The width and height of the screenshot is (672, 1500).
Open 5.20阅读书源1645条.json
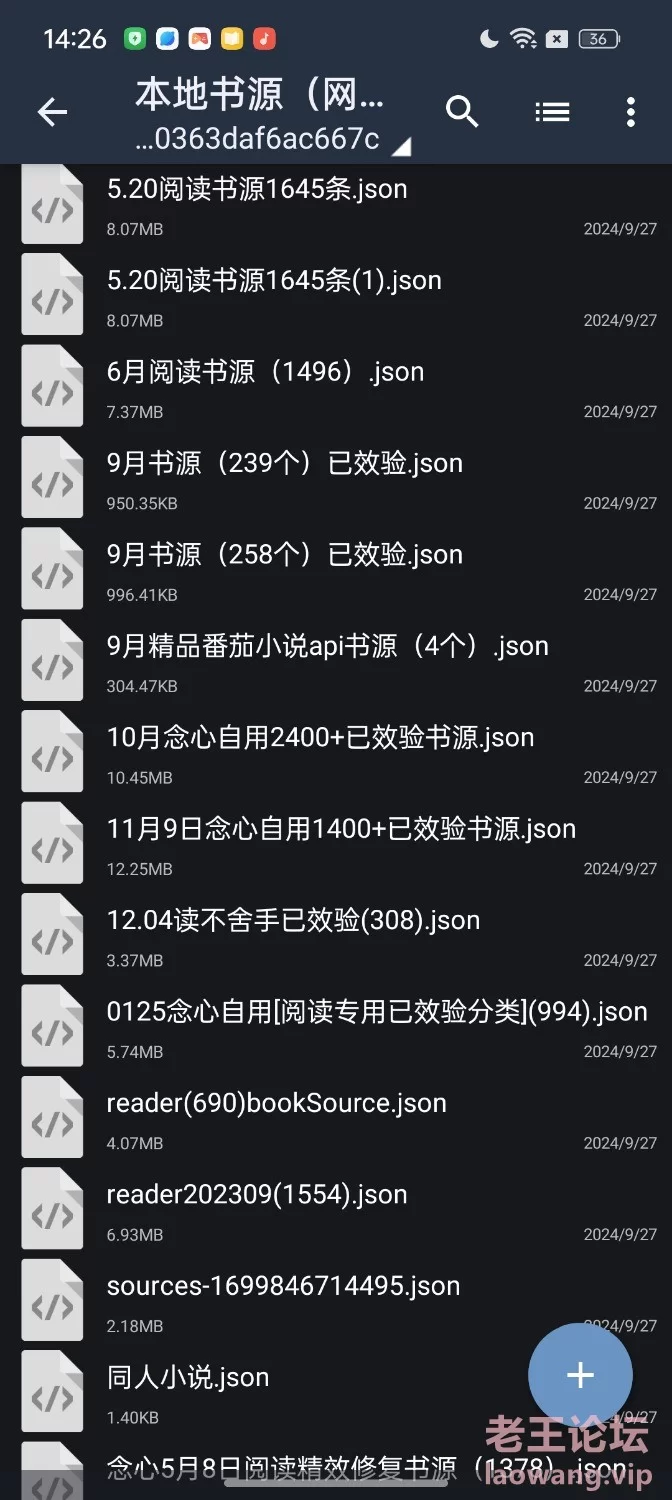pos(336,206)
